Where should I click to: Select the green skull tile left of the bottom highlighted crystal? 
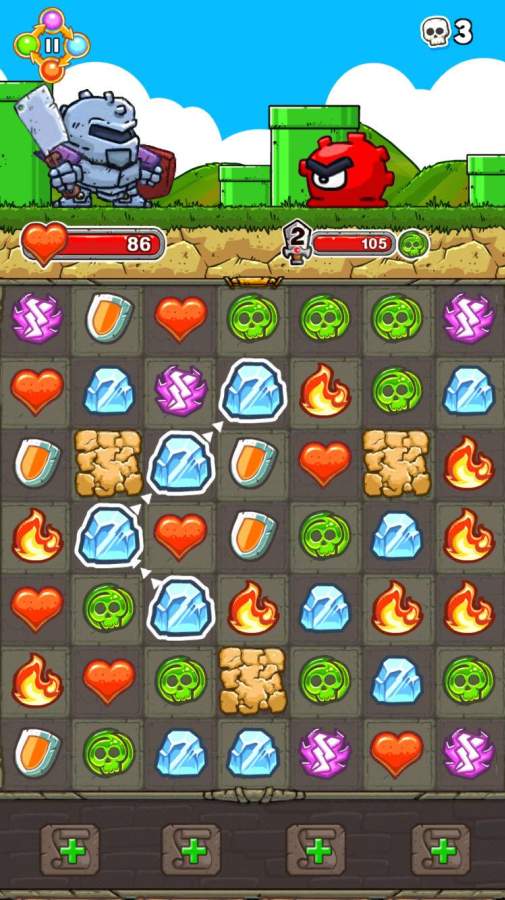109,607
